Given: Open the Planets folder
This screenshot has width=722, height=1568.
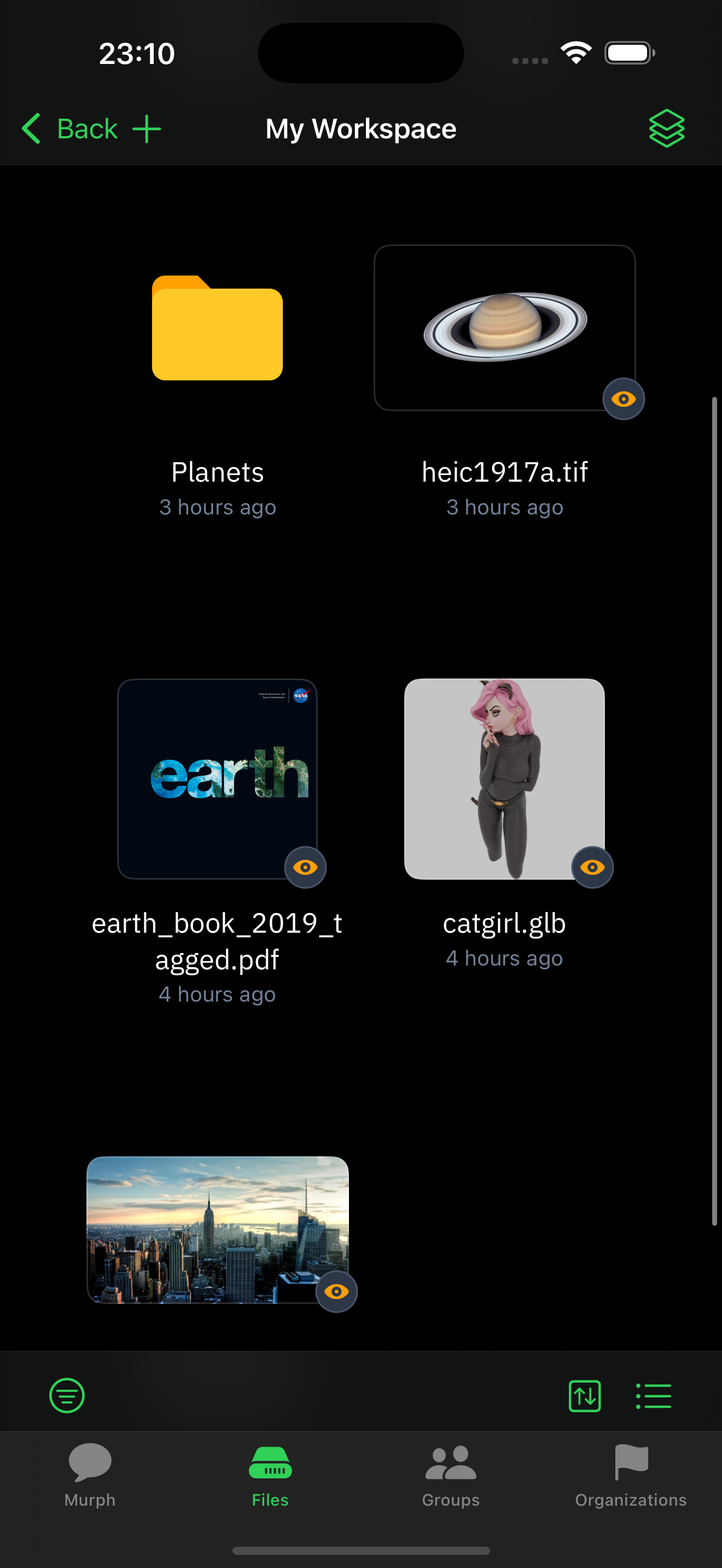Looking at the screenshot, I should click(x=217, y=329).
